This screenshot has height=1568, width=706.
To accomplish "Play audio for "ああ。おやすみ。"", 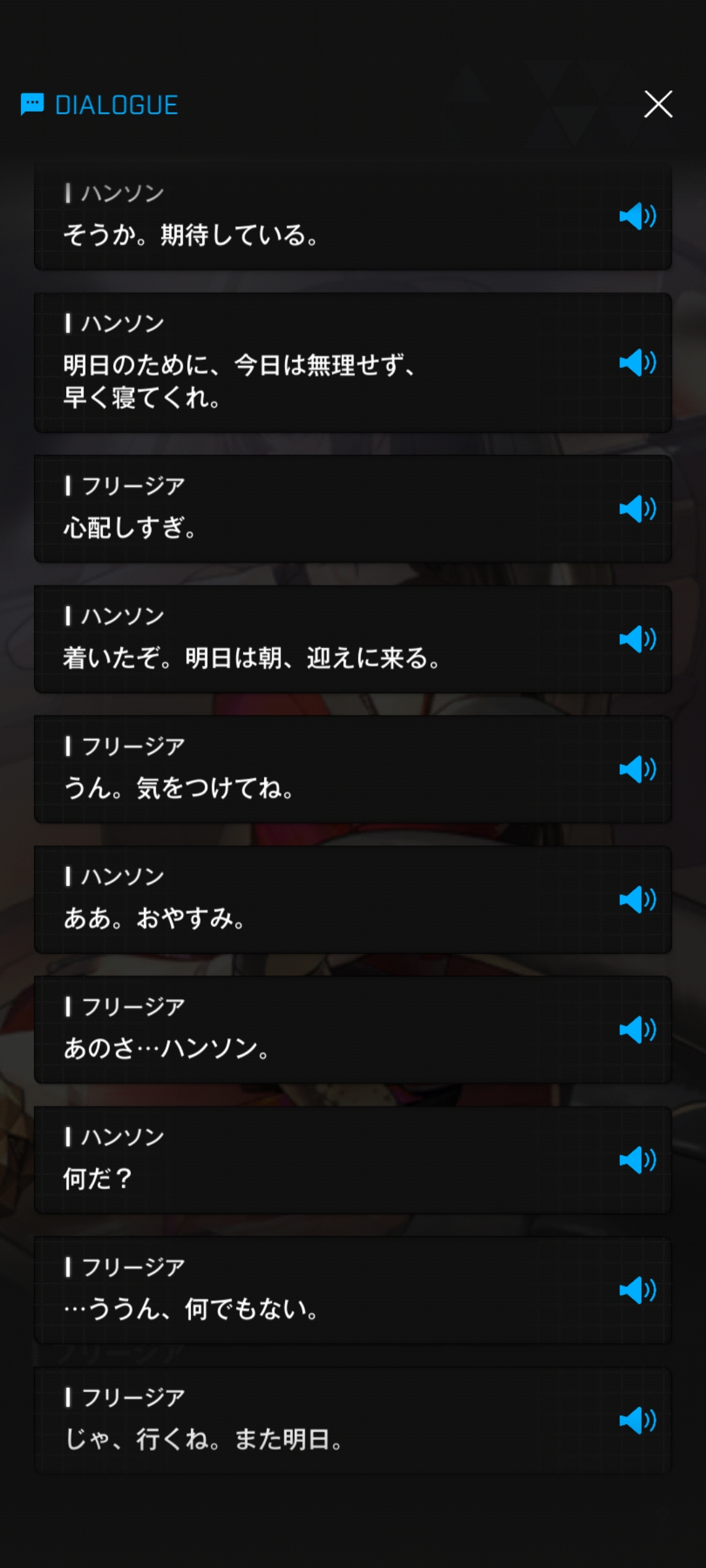I will click(x=637, y=900).
